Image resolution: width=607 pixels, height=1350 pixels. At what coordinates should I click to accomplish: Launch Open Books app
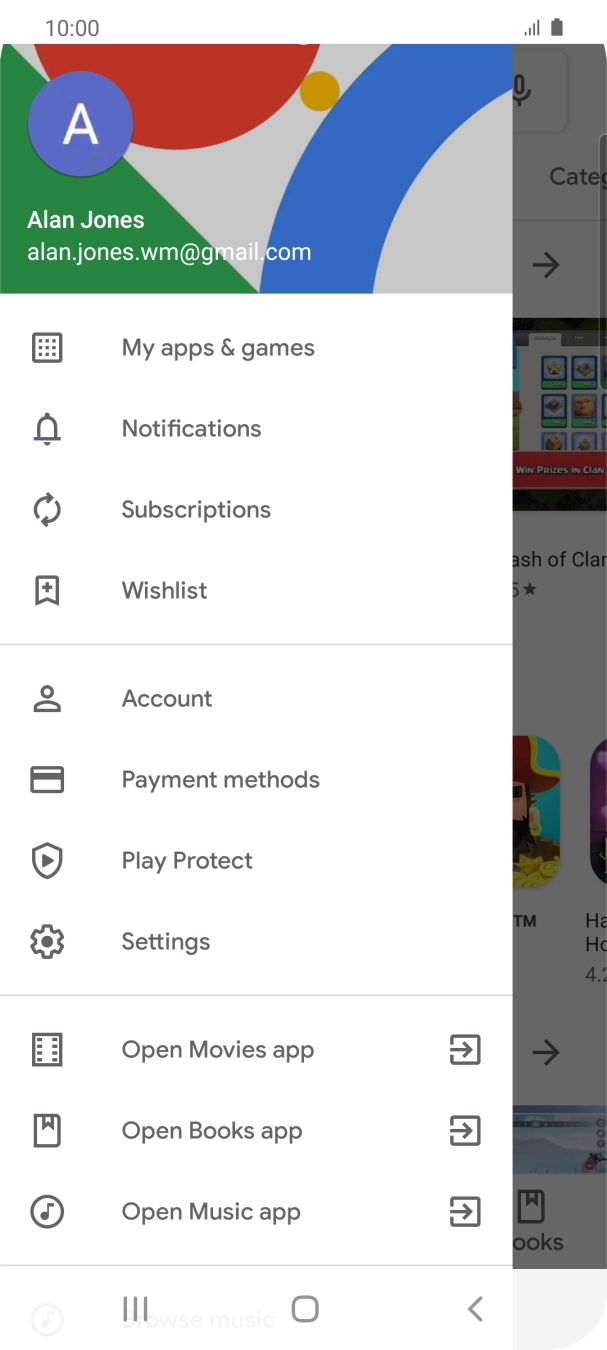tap(256, 1131)
